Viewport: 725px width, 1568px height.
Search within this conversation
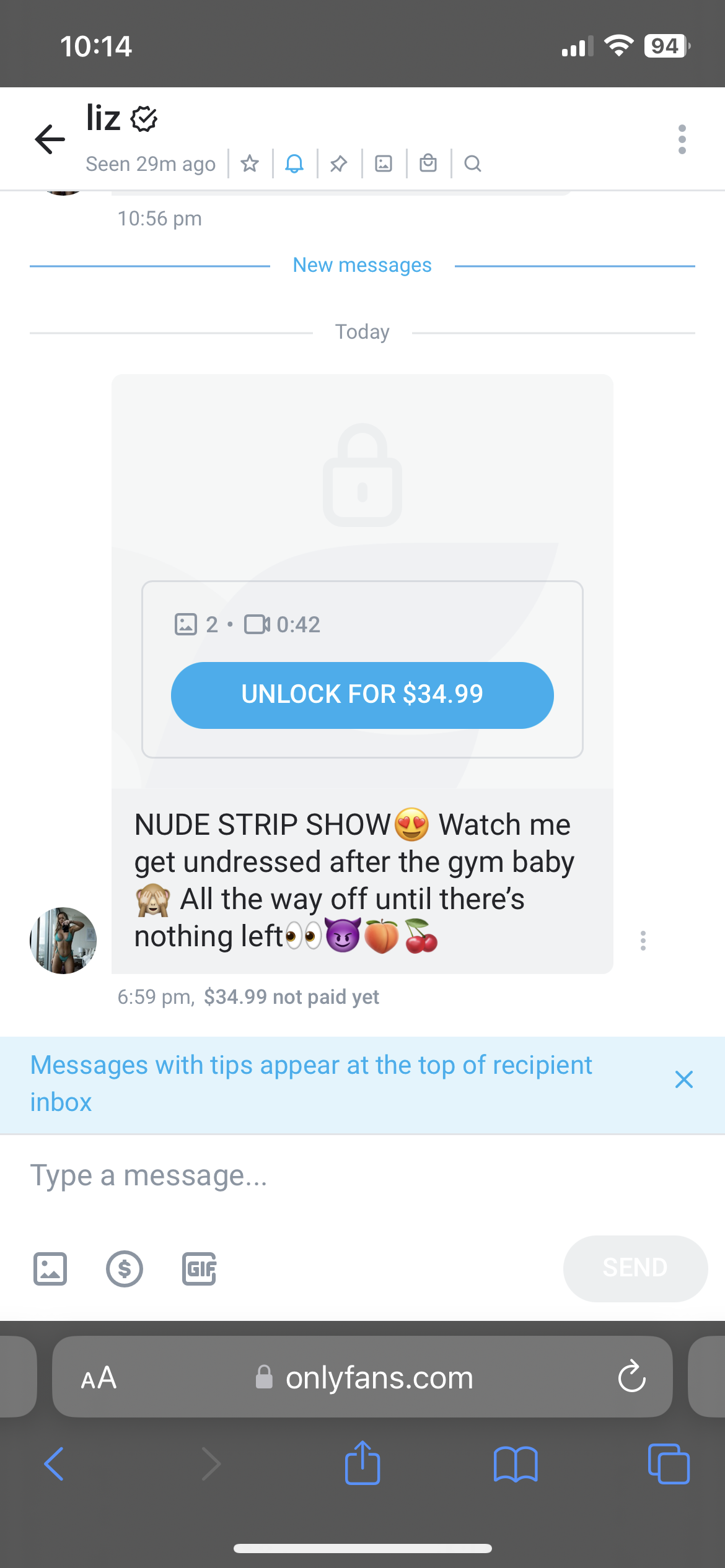[473, 163]
